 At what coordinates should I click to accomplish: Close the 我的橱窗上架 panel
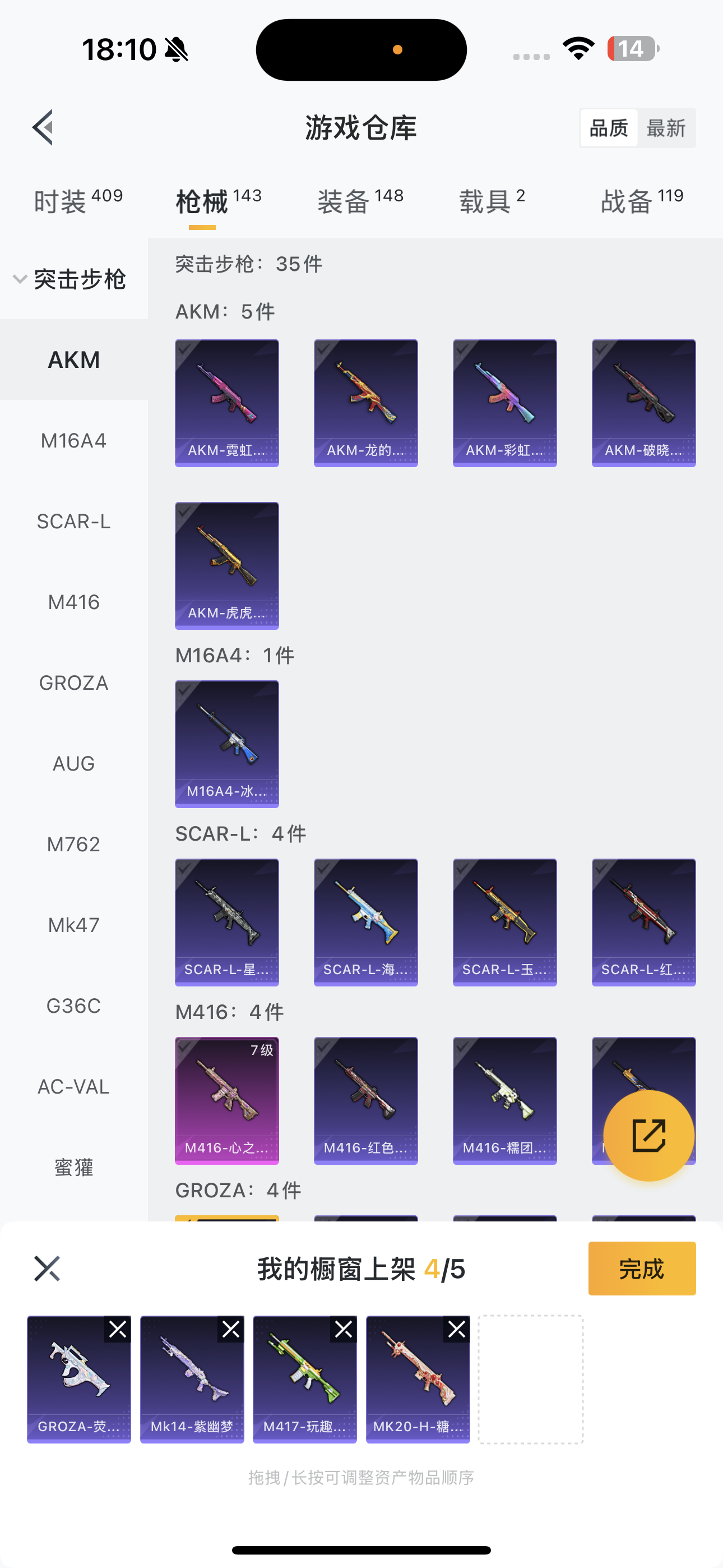coord(47,1269)
